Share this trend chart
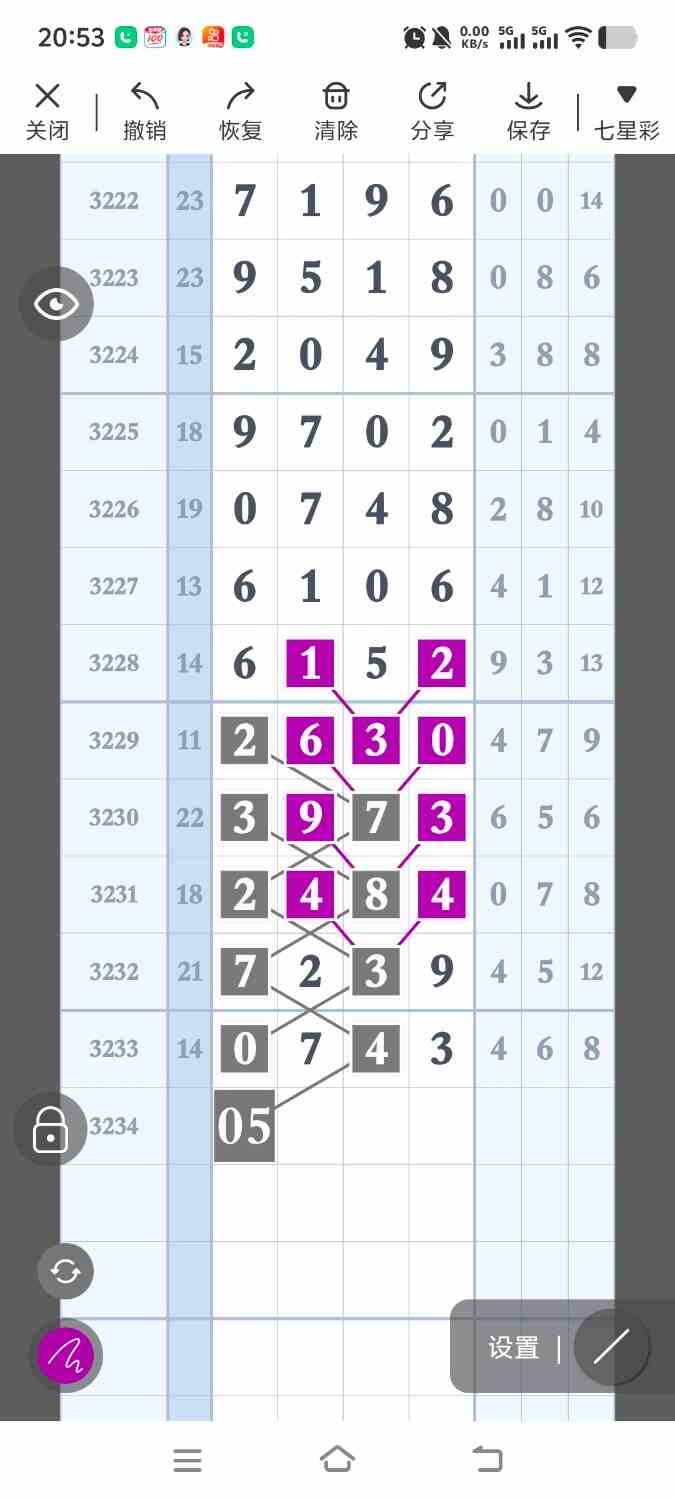The height and width of the screenshot is (1500, 675). tap(432, 111)
